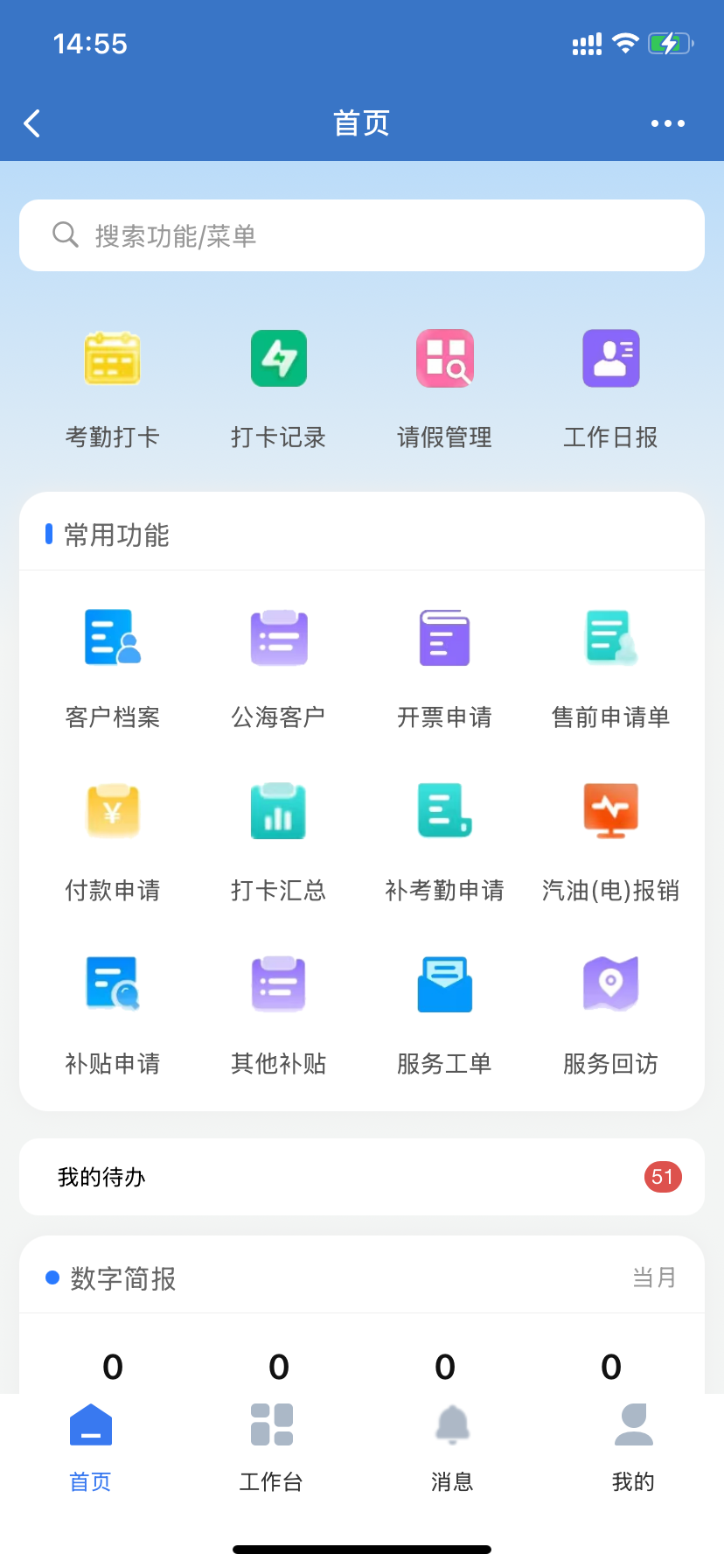Tap the 搜索功能/菜单 search box

tap(362, 235)
